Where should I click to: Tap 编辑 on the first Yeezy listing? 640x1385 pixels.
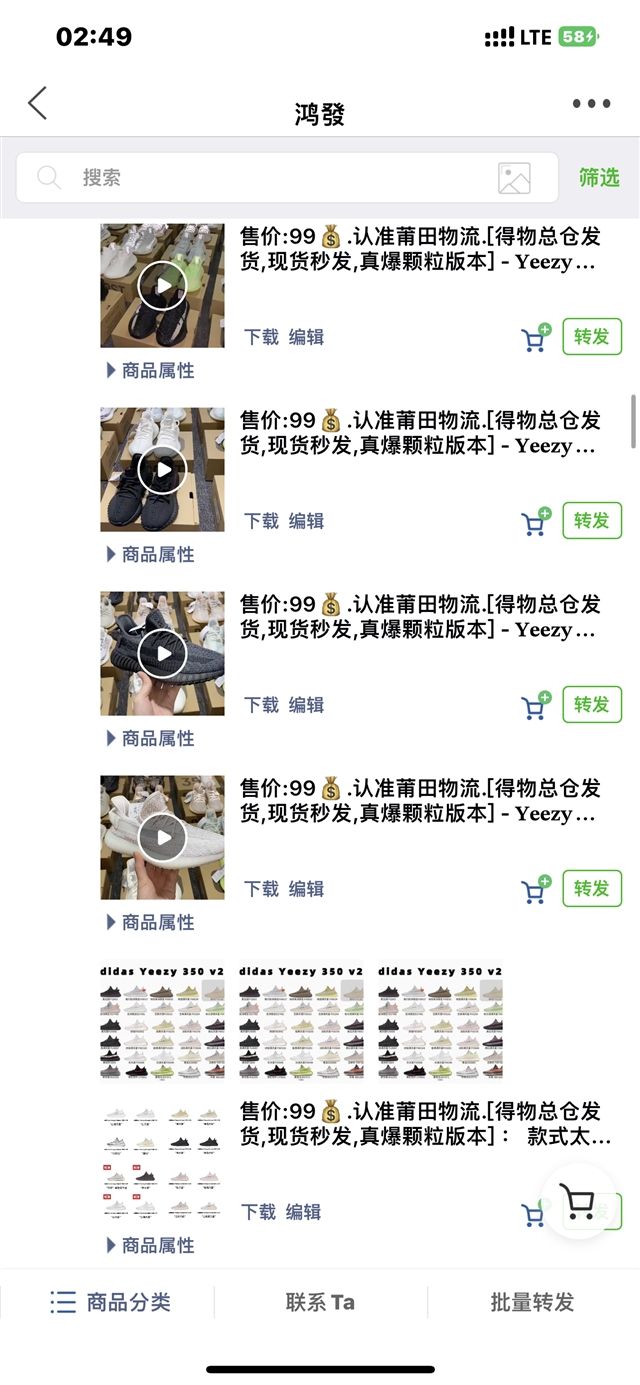[307, 337]
